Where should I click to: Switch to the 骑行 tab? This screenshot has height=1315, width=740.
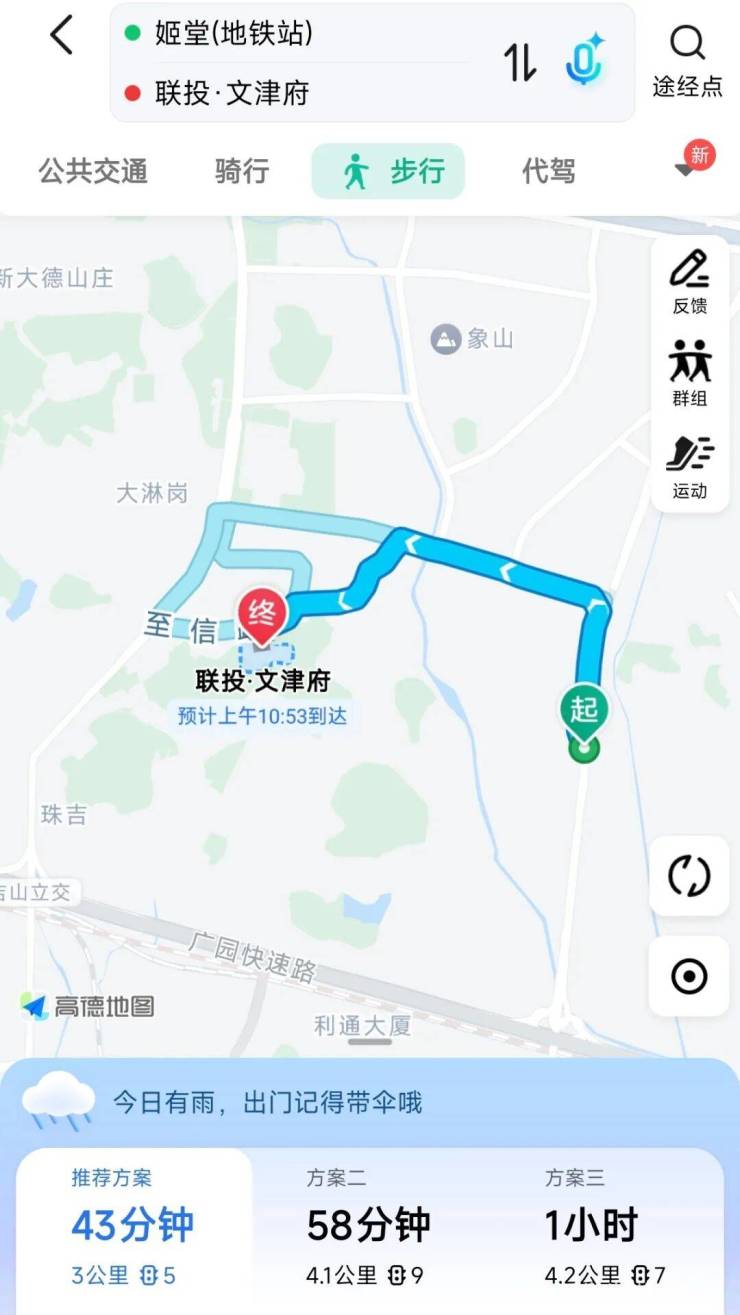241,171
